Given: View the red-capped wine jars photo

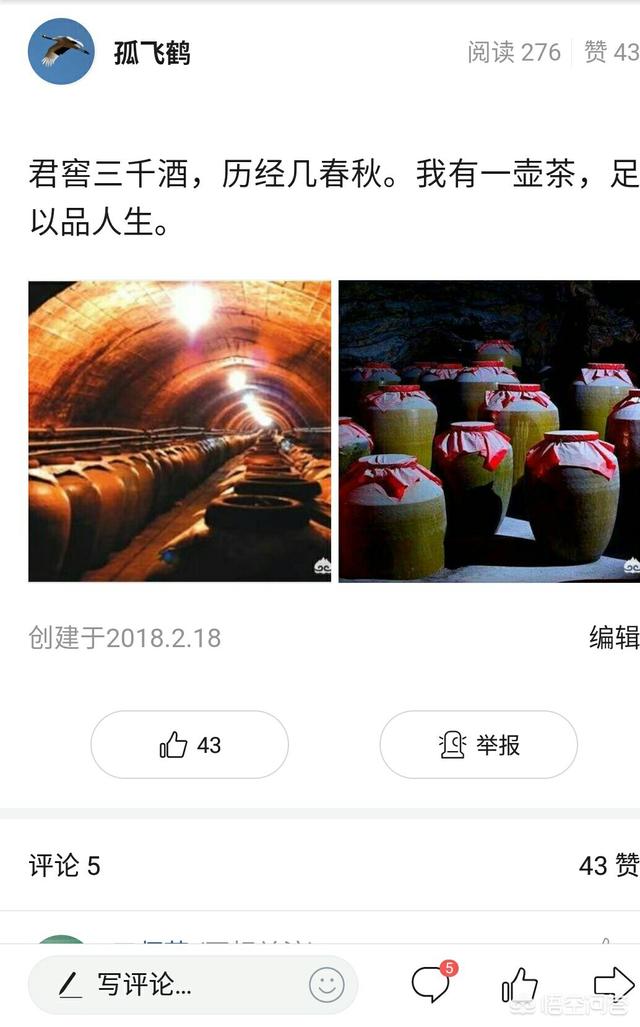Looking at the screenshot, I should click(x=489, y=431).
